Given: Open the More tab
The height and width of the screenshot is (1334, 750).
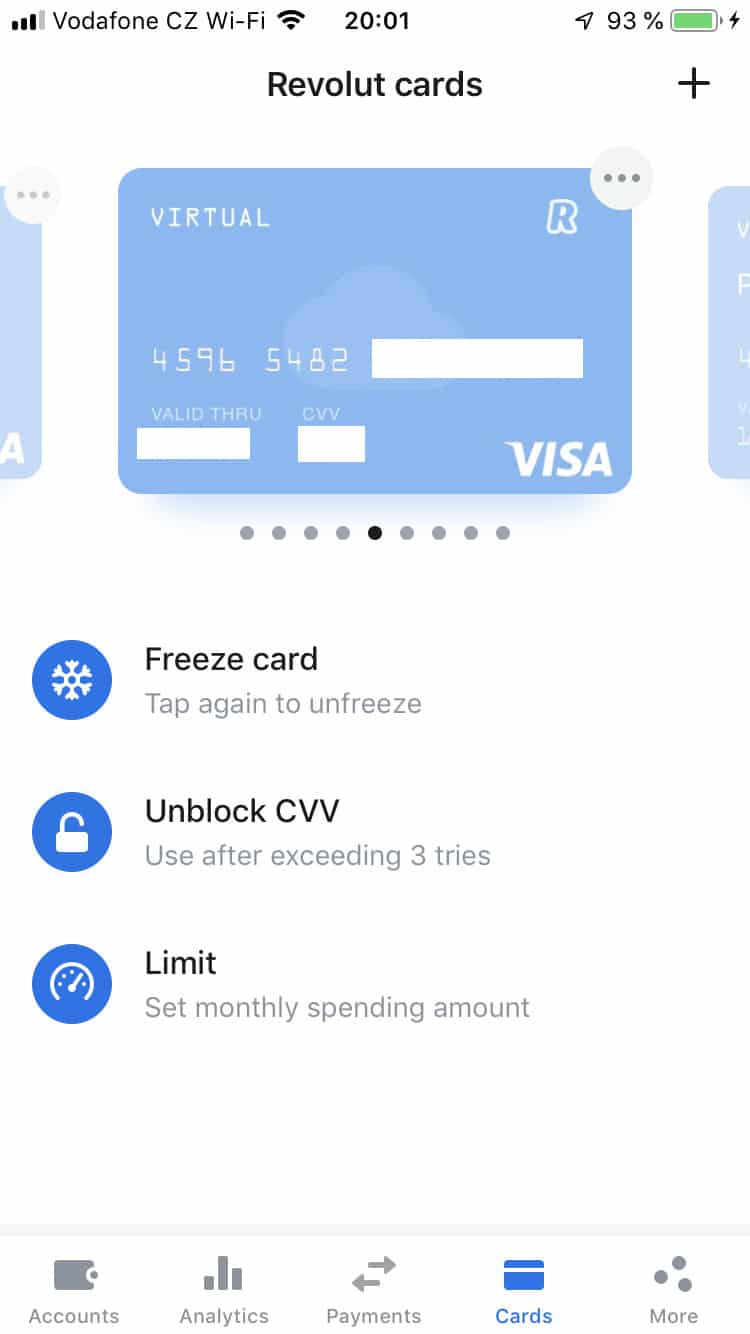Looking at the screenshot, I should [x=673, y=1290].
